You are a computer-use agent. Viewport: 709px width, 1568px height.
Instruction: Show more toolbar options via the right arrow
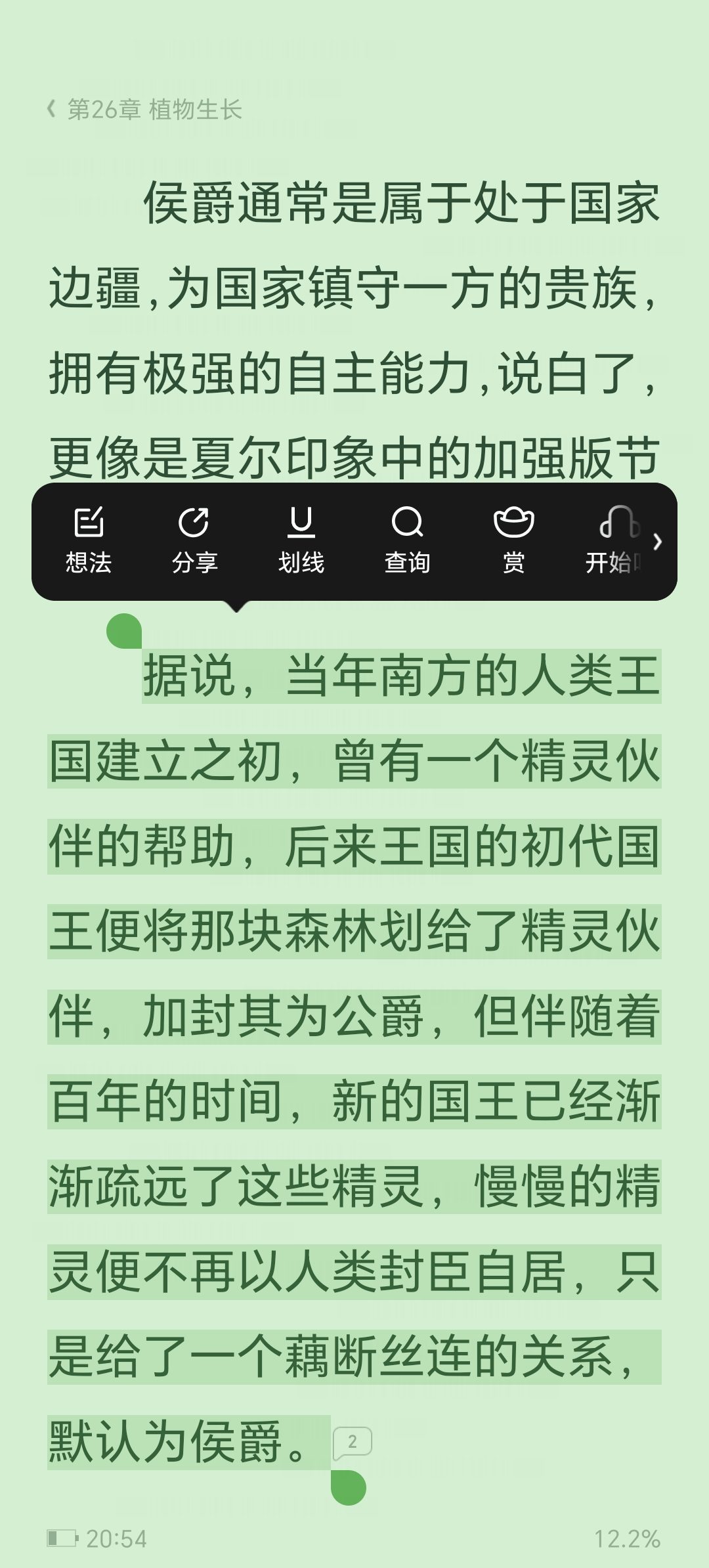pyautogui.click(x=658, y=541)
